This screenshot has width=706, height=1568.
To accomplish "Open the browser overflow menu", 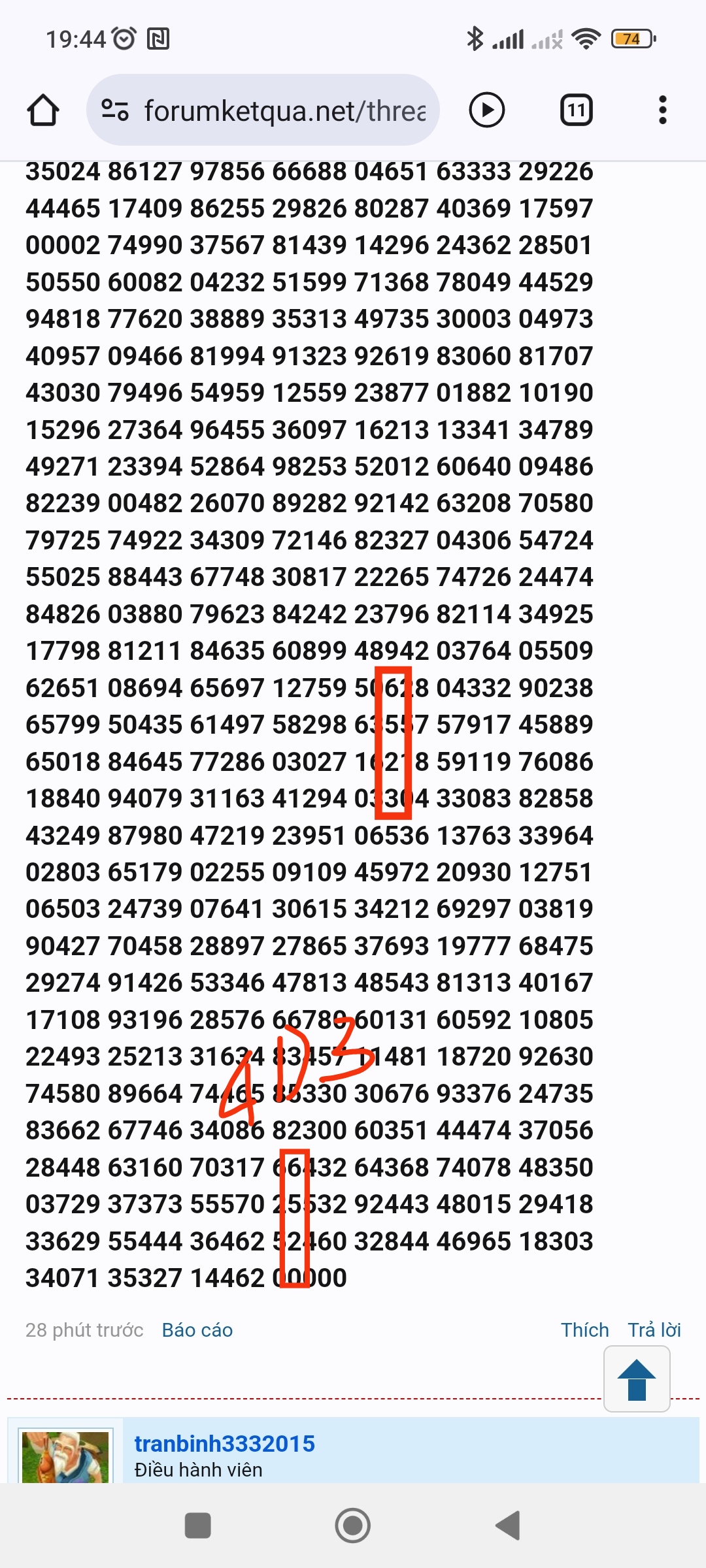I will click(x=663, y=110).
